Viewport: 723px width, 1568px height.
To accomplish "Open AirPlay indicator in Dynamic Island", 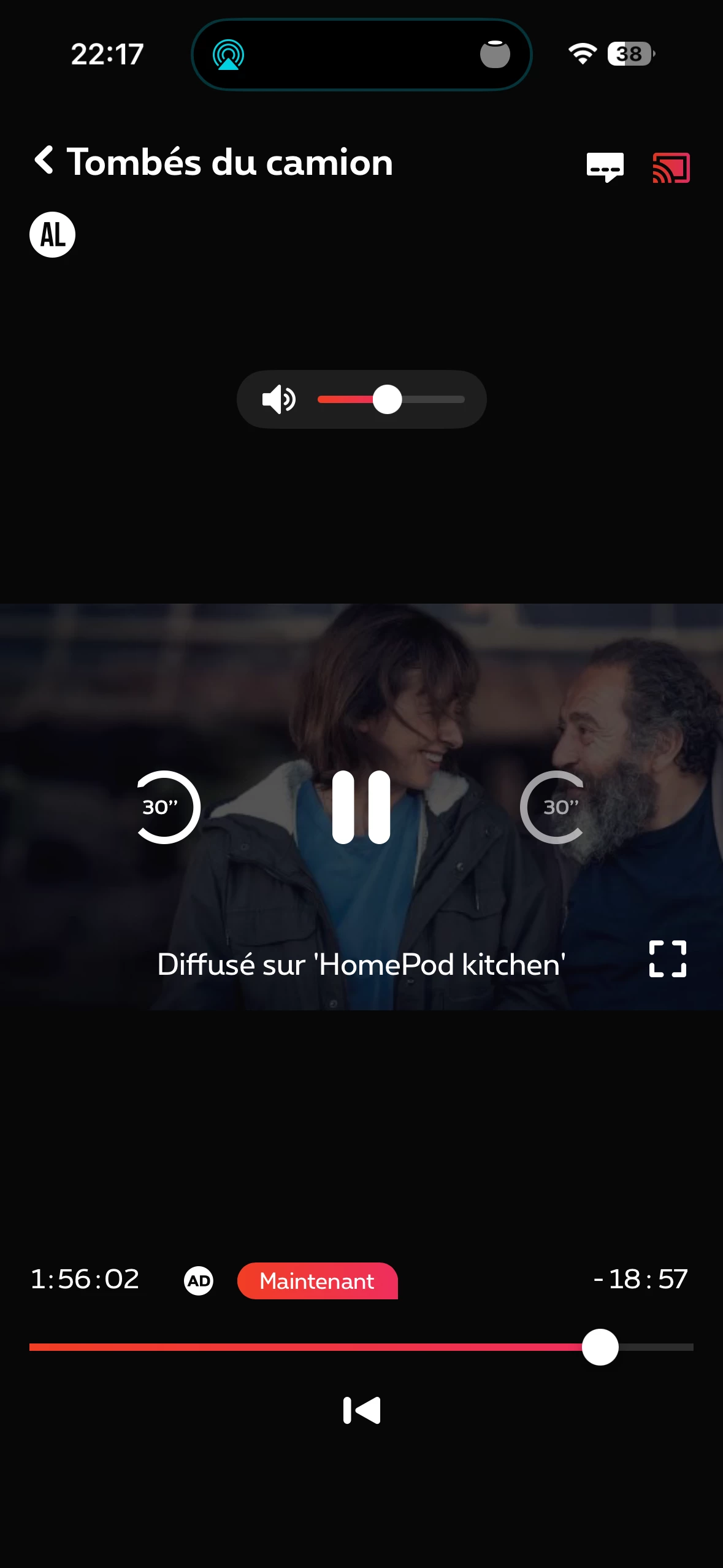I will [x=229, y=55].
